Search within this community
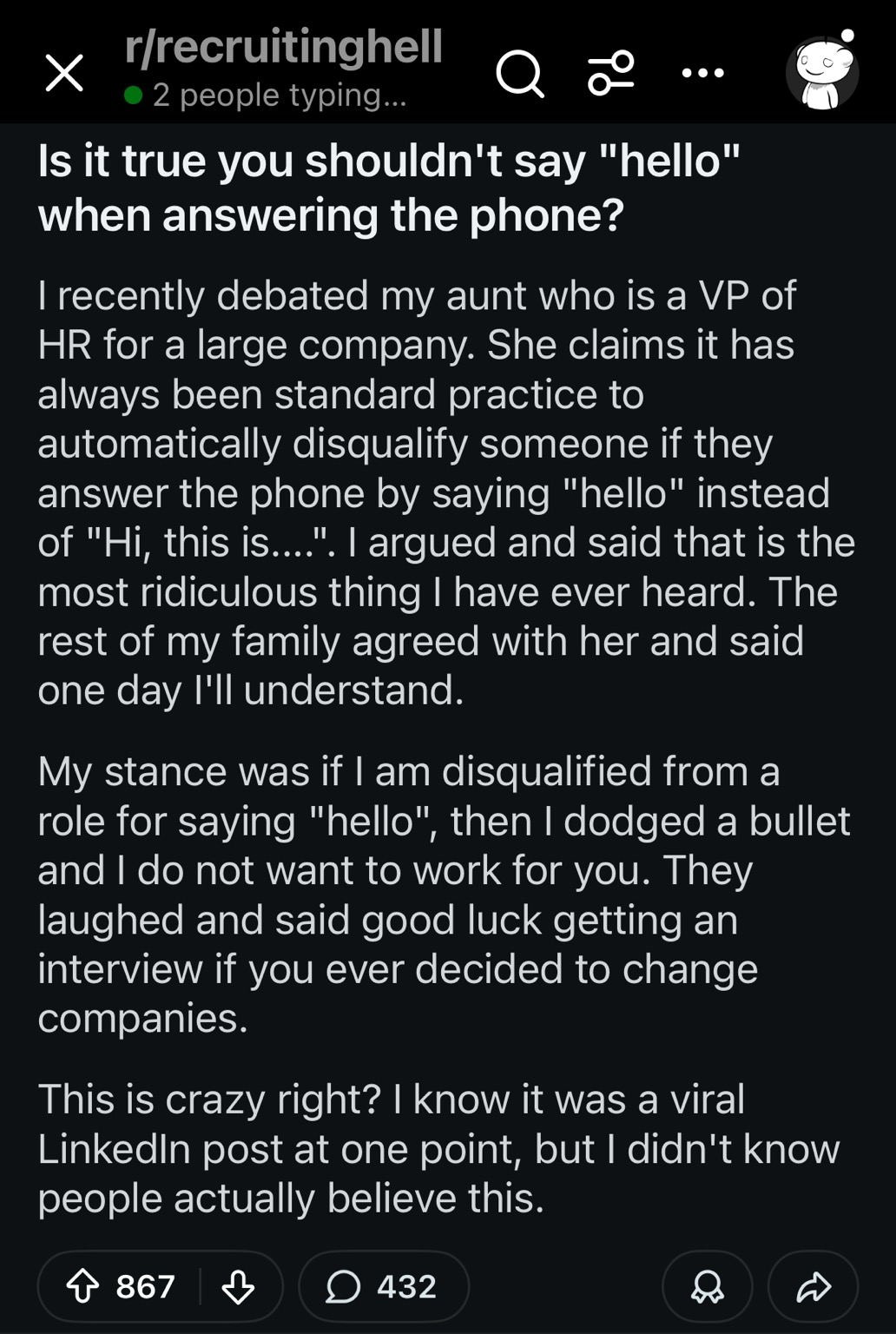Viewport: 896px width, 1334px height. tap(519, 74)
